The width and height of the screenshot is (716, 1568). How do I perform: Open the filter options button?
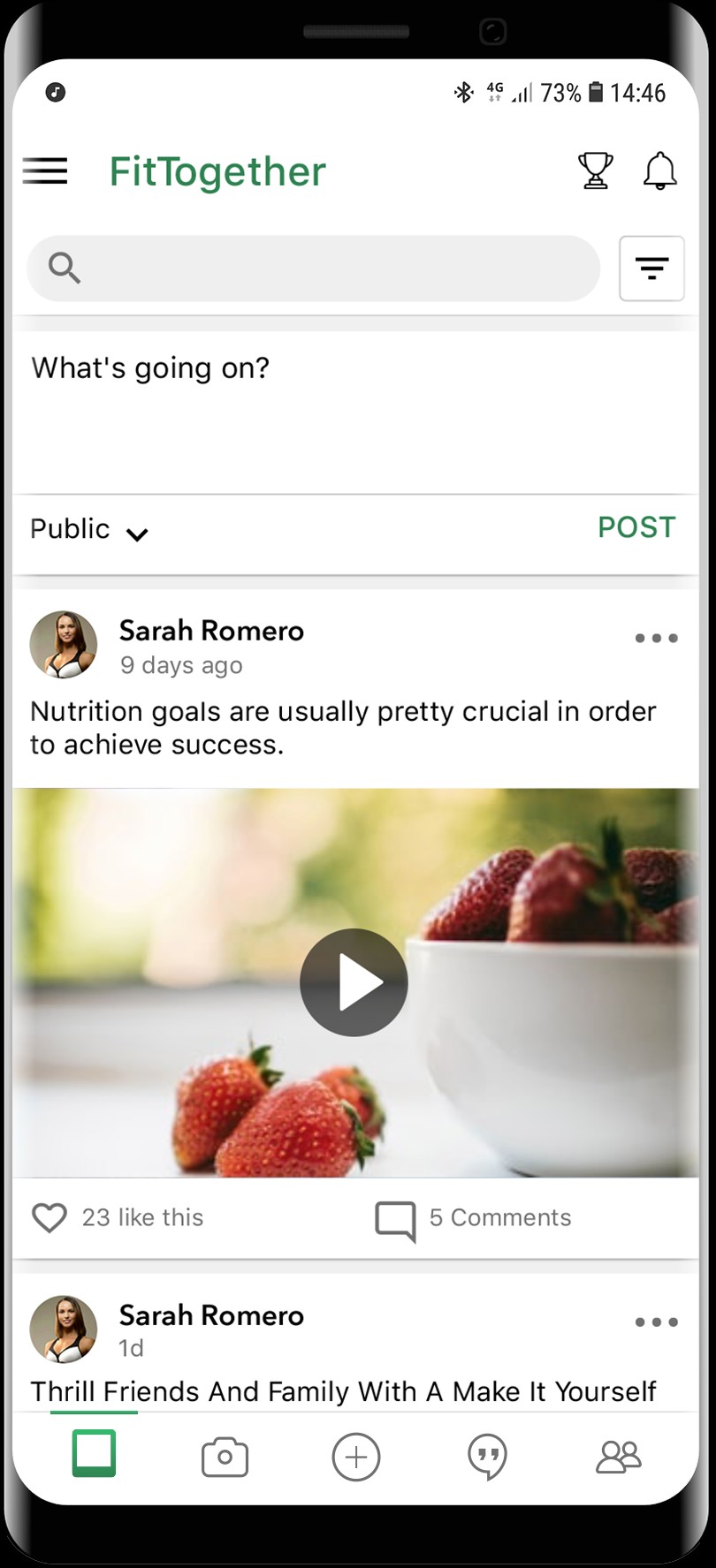pos(651,269)
